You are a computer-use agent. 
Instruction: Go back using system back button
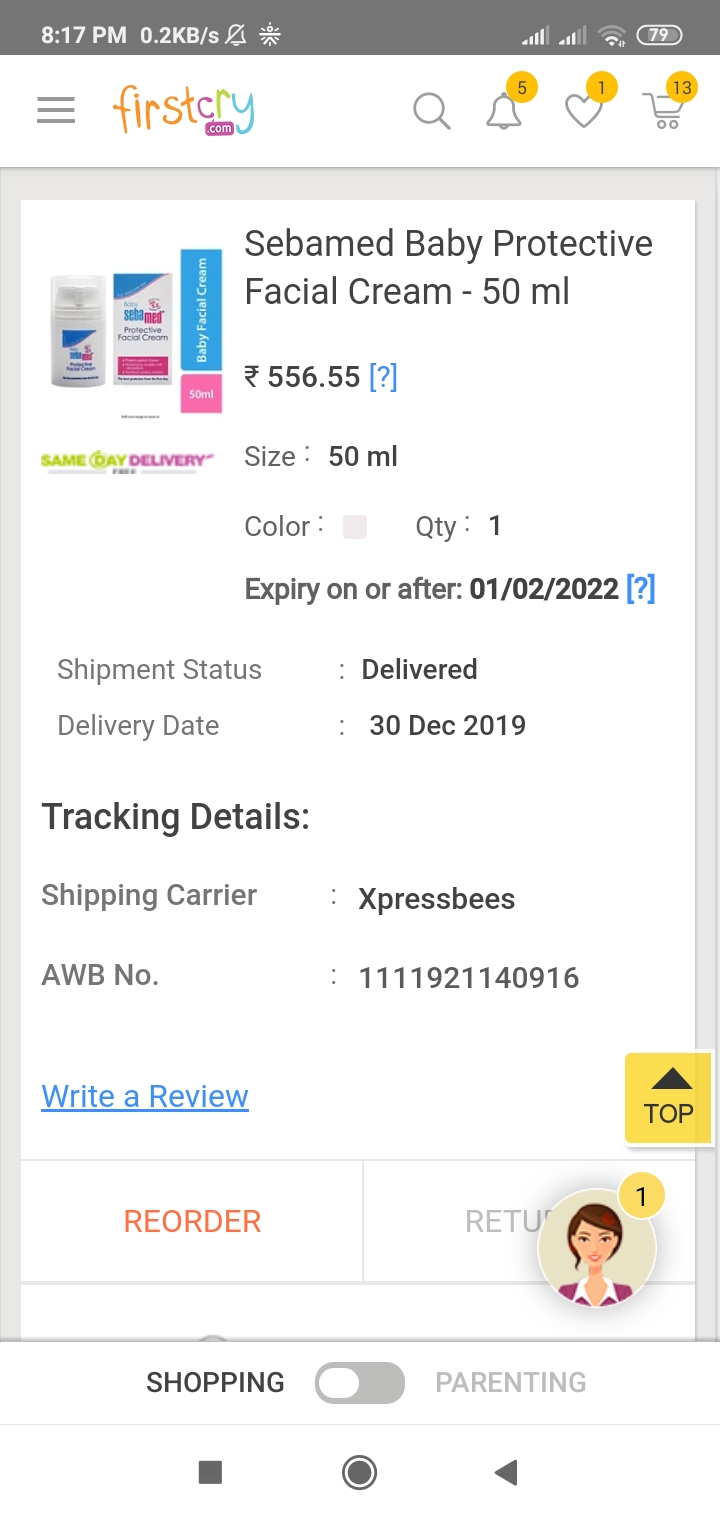click(506, 1472)
